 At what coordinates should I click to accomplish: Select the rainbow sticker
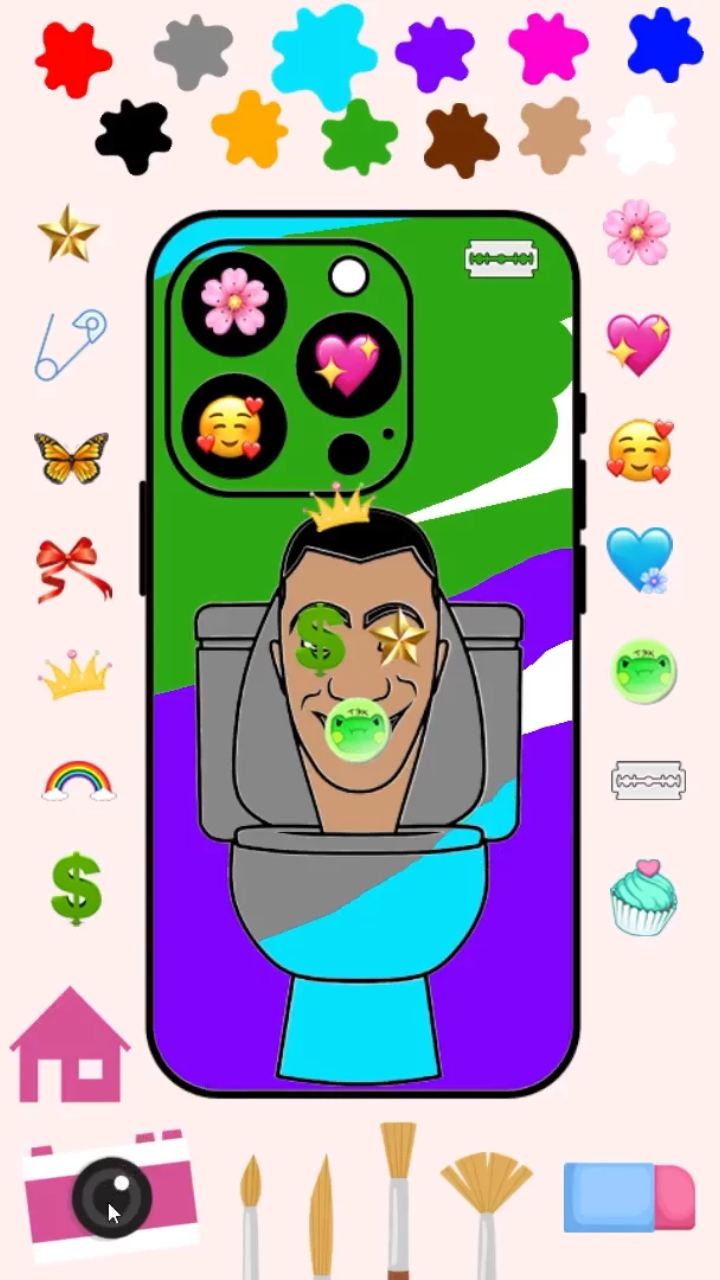point(78,780)
